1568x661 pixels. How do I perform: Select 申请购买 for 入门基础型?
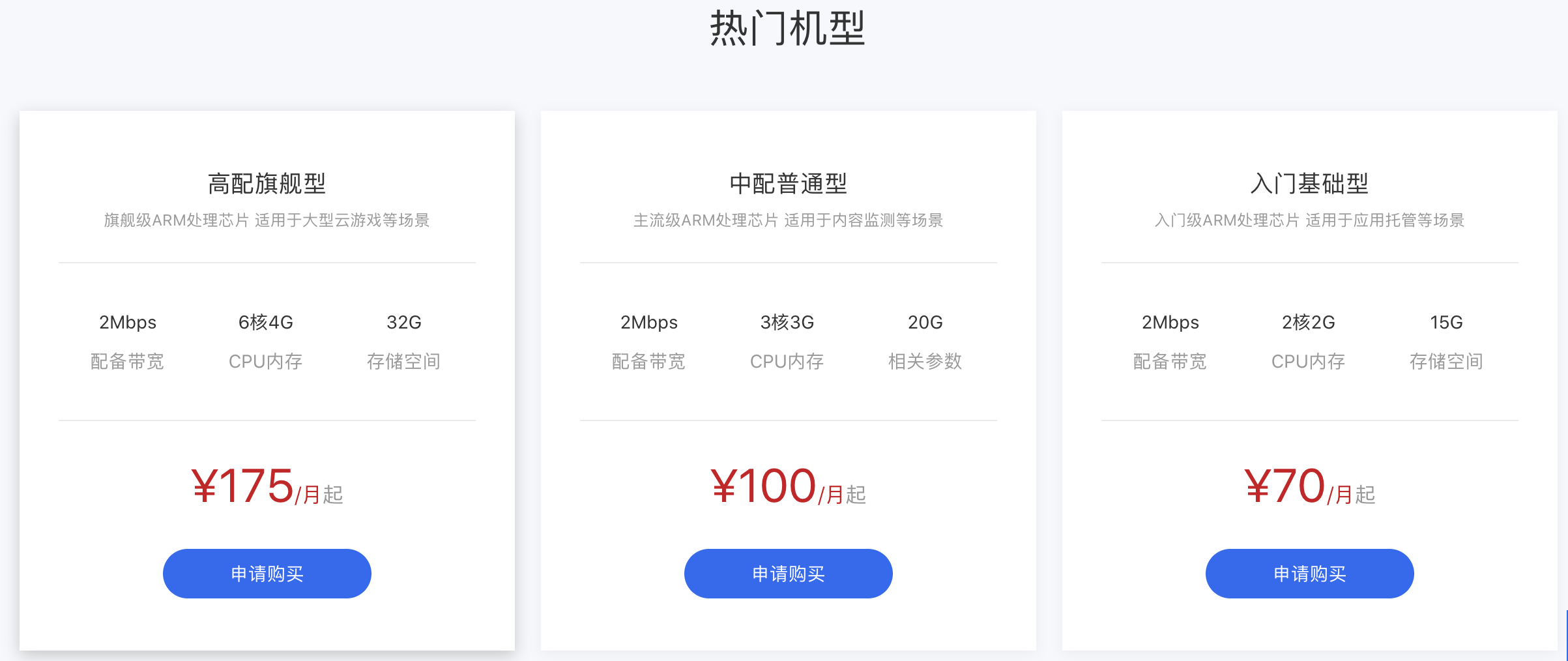click(x=1309, y=574)
